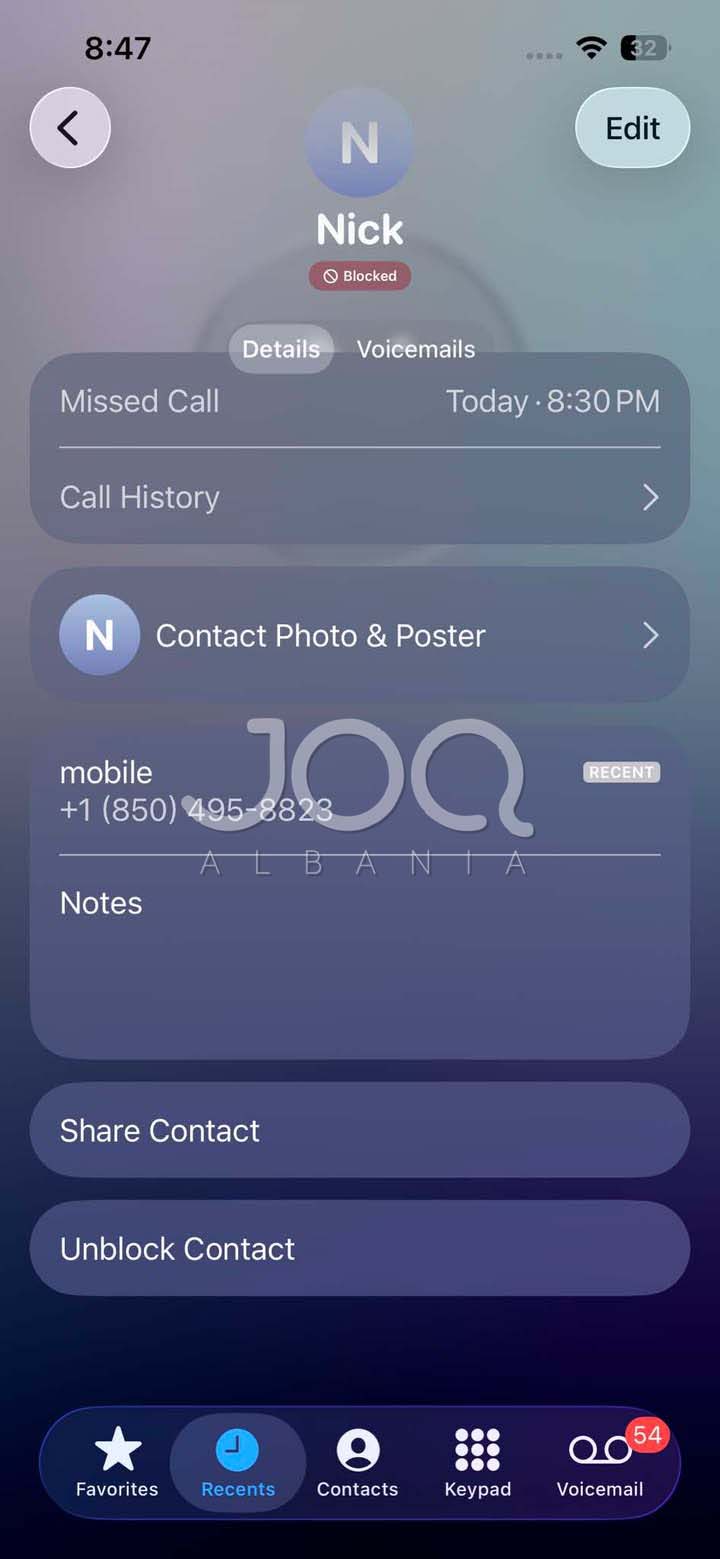This screenshot has height=1559, width=720.
Task: Open Contact Photo & Poster
Action: point(360,635)
